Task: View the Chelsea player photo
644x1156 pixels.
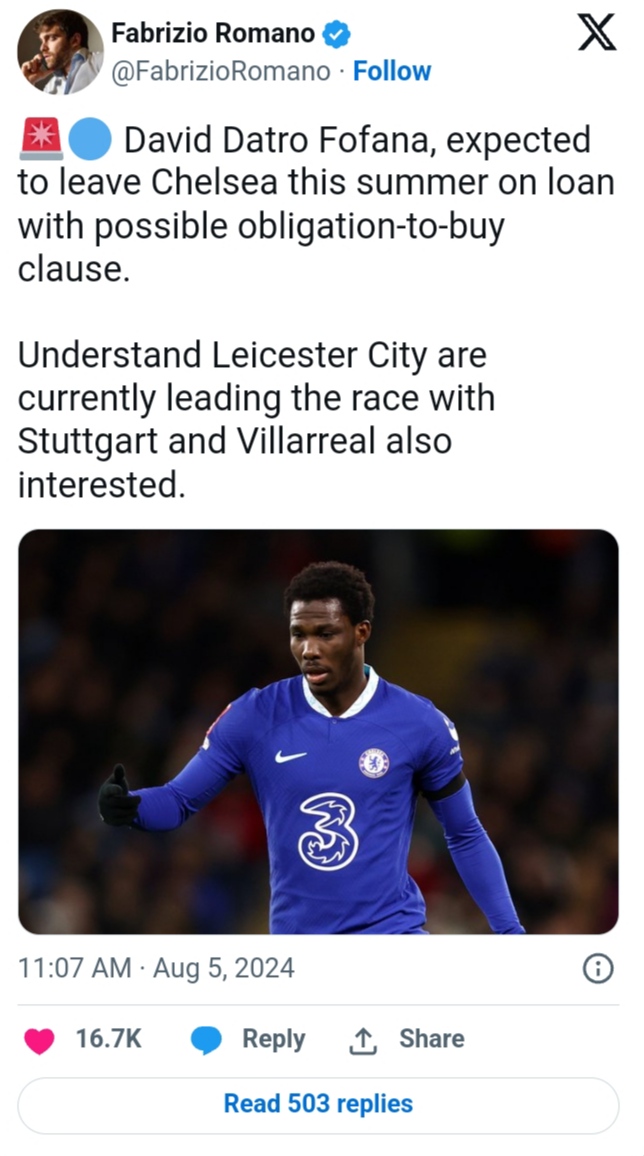Action: (318, 731)
